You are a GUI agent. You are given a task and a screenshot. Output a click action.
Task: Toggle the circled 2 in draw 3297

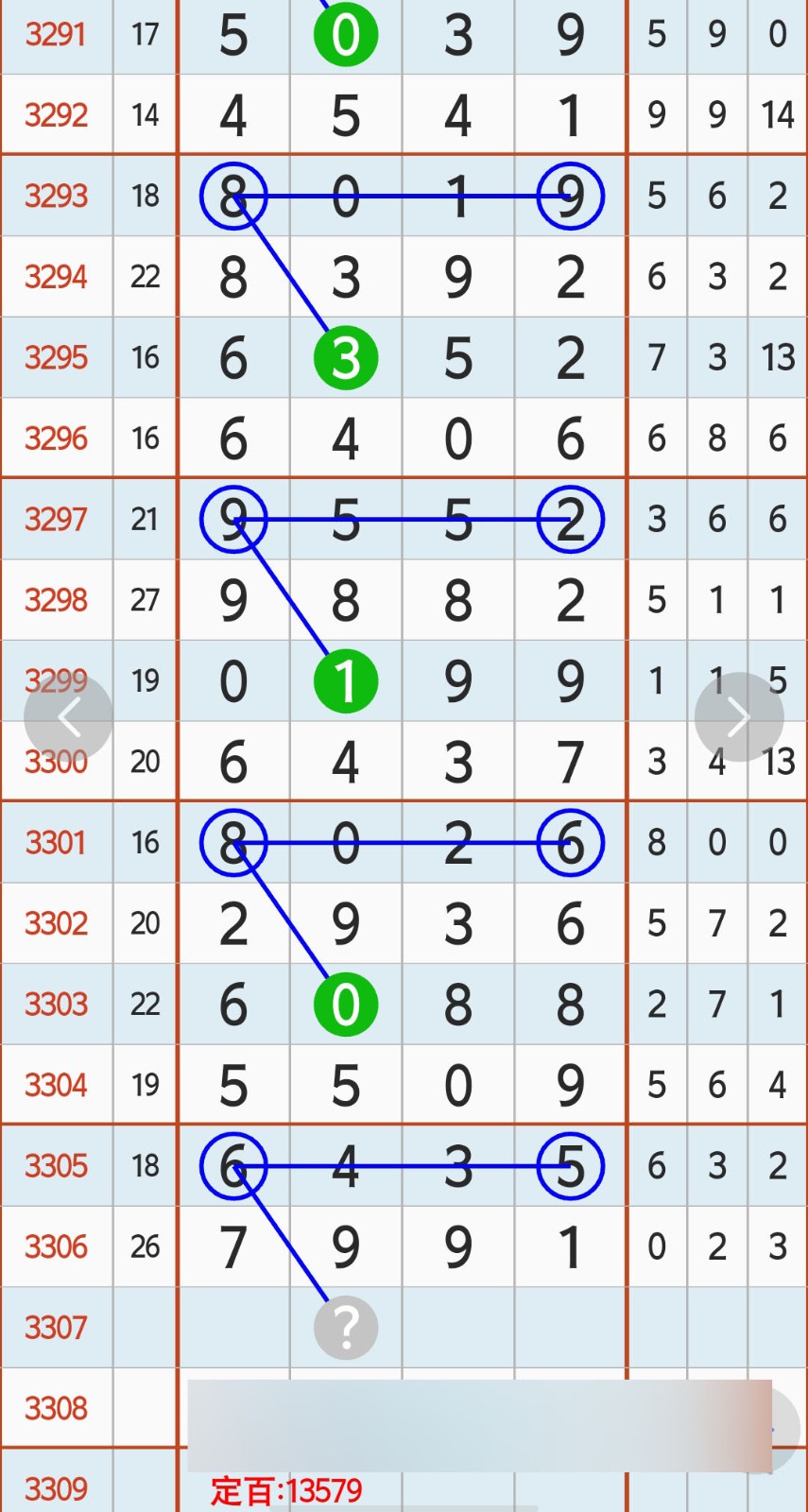(570, 520)
